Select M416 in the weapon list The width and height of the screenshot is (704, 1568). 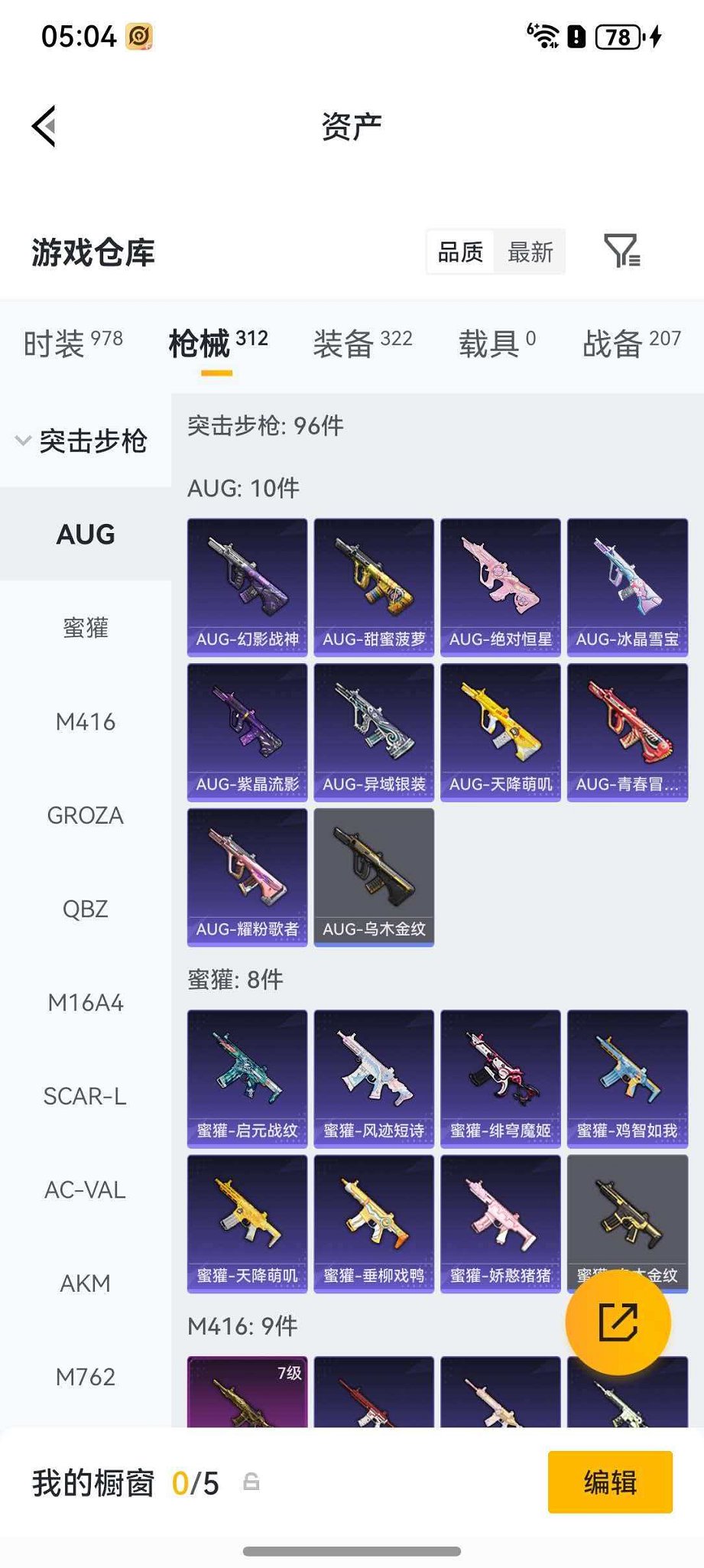click(86, 721)
